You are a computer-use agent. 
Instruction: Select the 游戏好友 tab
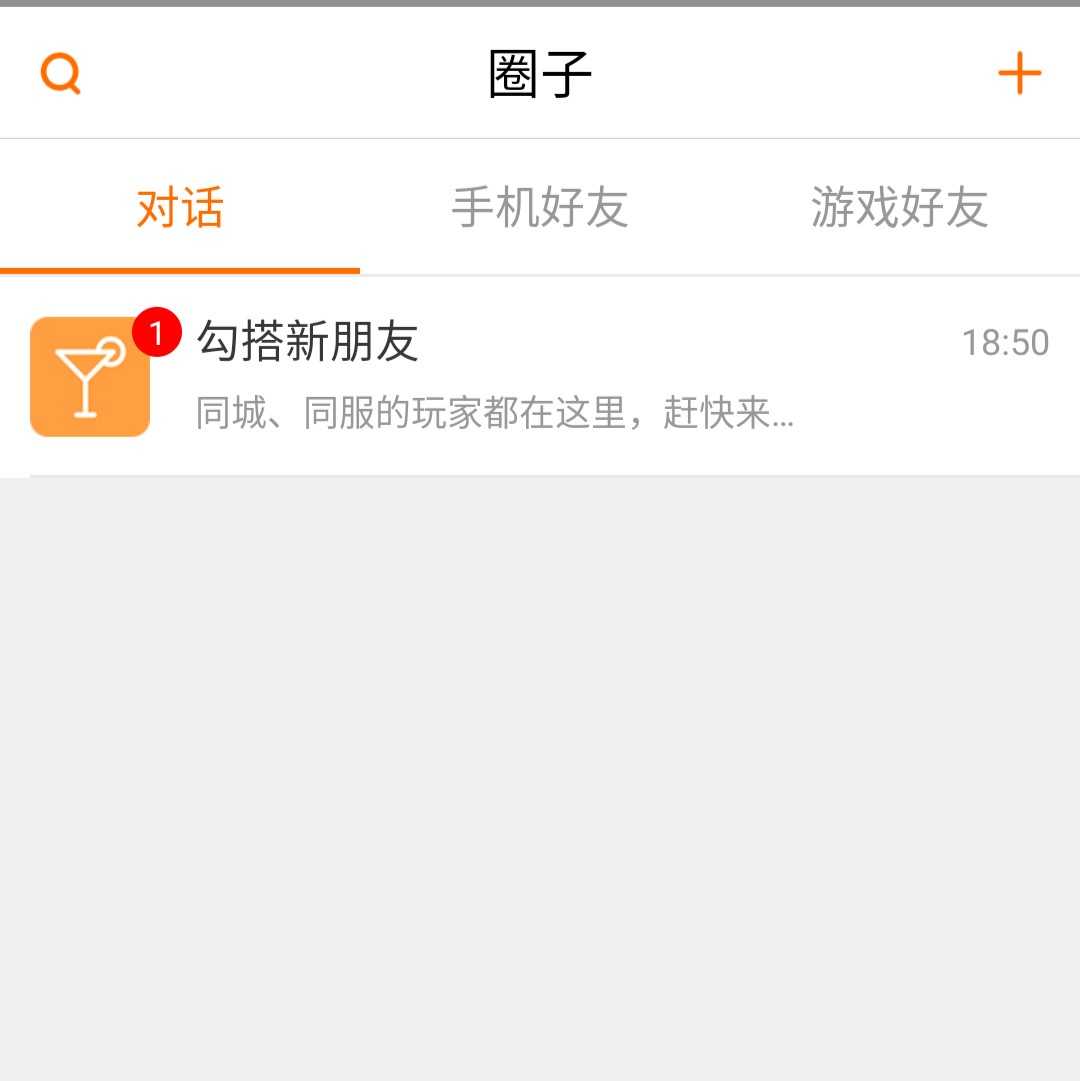(899, 208)
